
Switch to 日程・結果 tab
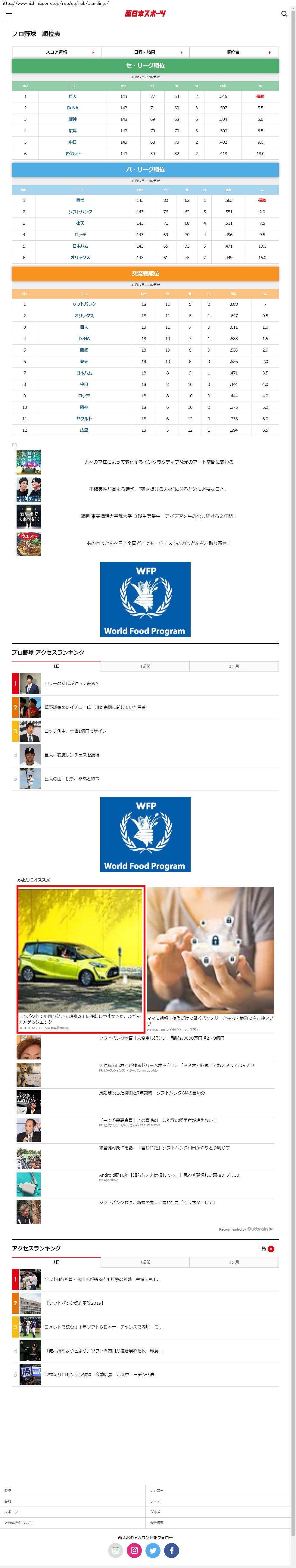pyautogui.click(x=145, y=52)
